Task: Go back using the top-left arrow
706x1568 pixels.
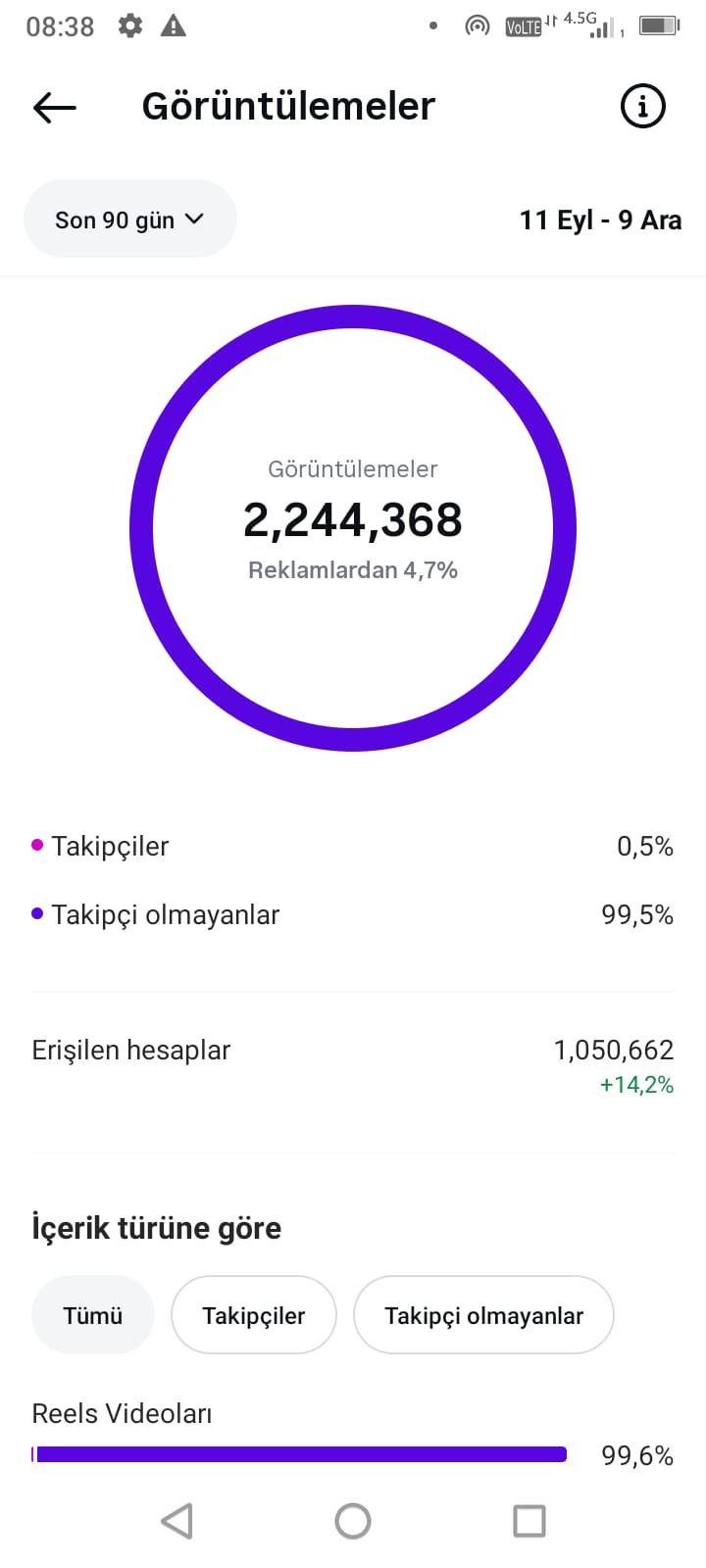Action: (55, 107)
